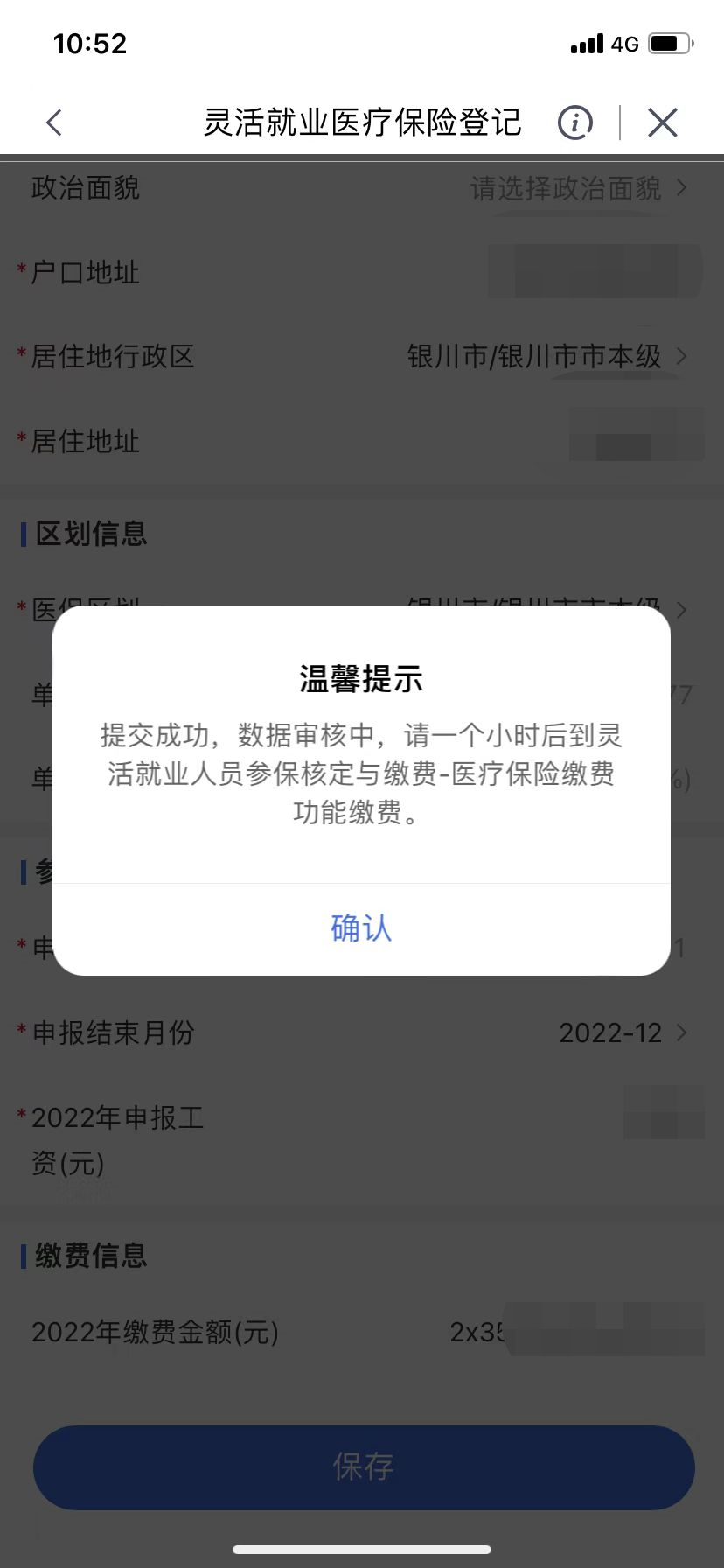Tap the 4G network indicator

[x=626, y=44]
